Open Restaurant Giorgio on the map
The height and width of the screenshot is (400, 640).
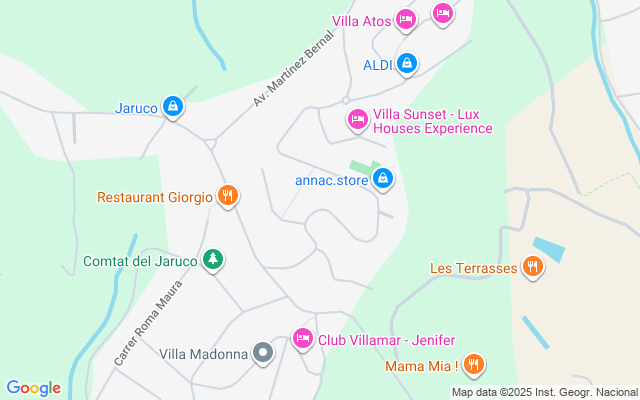(x=228, y=196)
